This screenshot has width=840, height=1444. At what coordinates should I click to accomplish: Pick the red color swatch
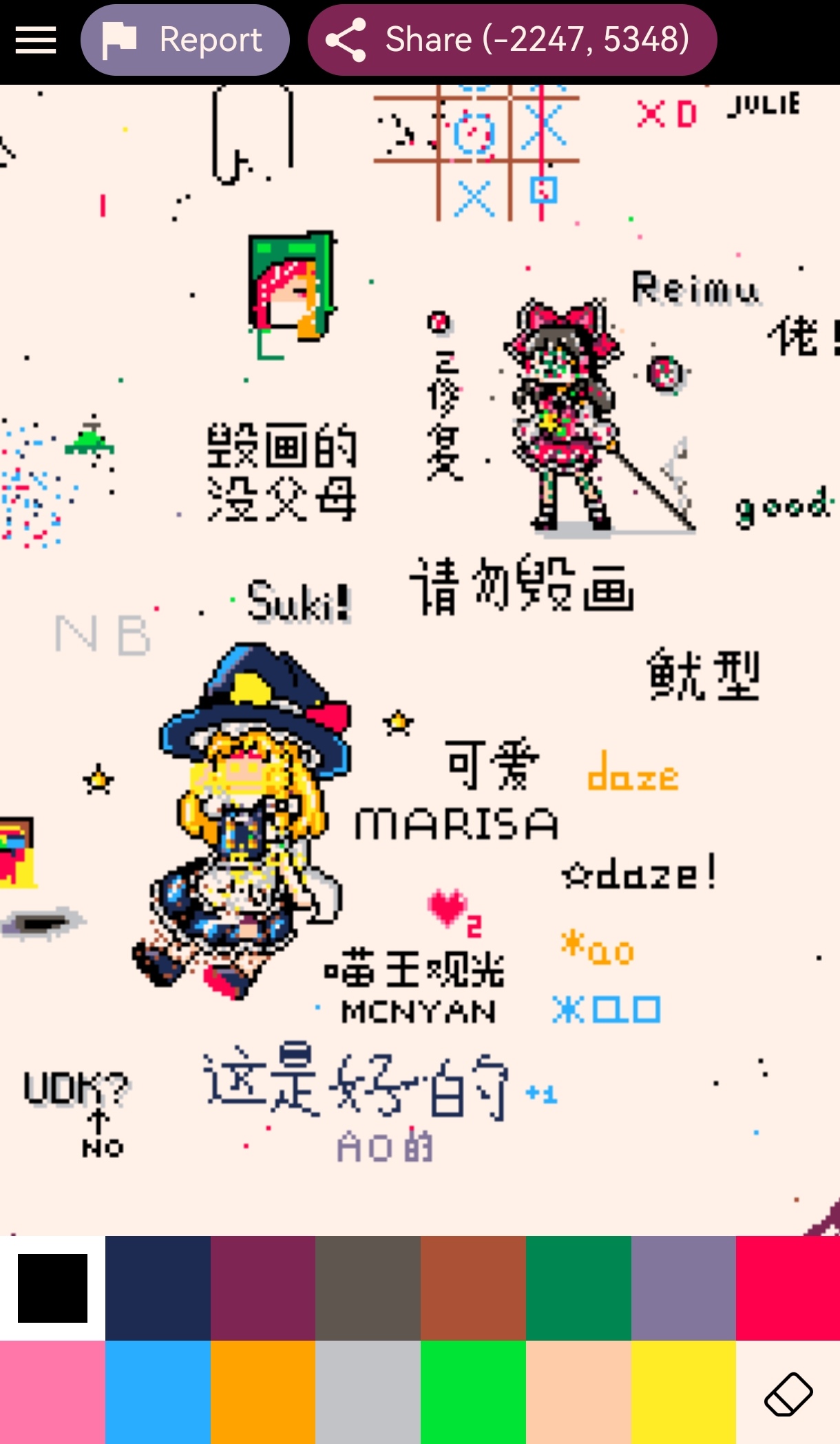(x=788, y=1288)
